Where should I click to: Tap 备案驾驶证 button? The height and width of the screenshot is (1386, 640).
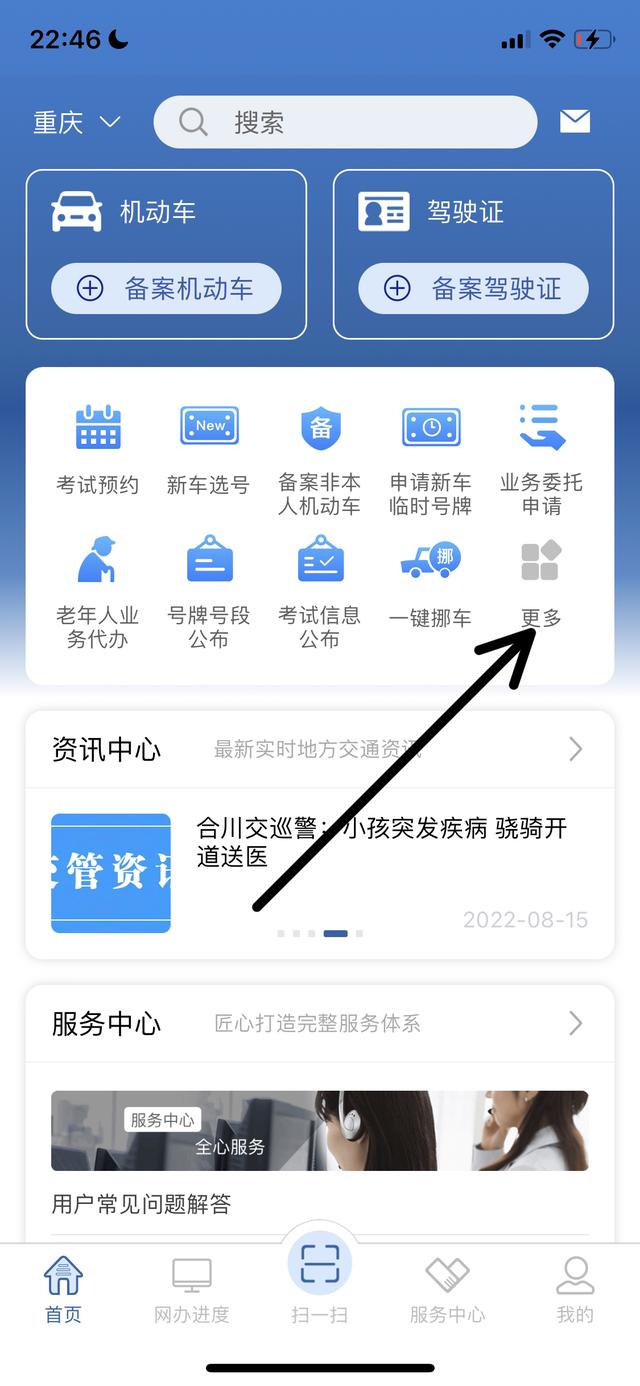(x=473, y=289)
